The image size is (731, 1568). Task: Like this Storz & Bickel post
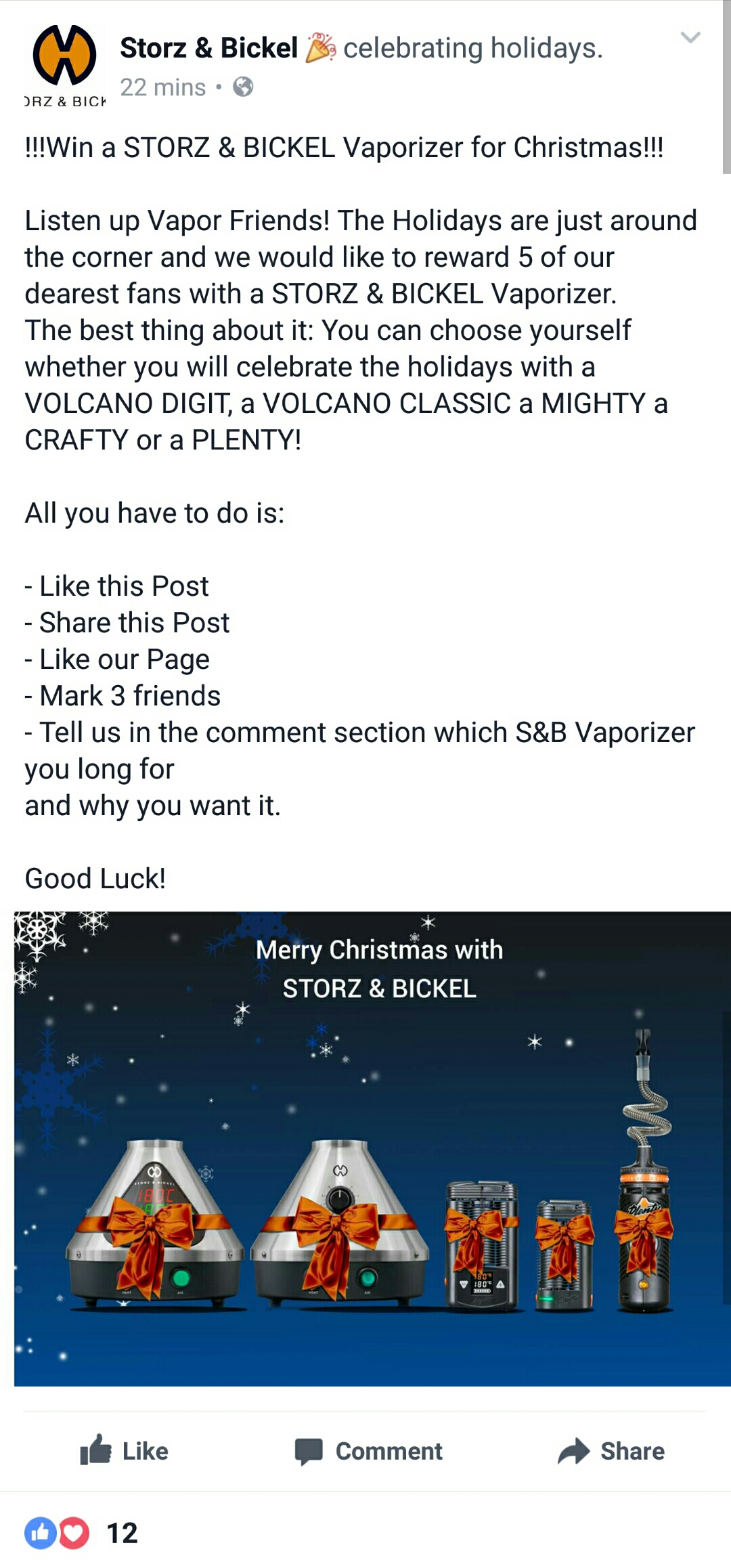[124, 1451]
